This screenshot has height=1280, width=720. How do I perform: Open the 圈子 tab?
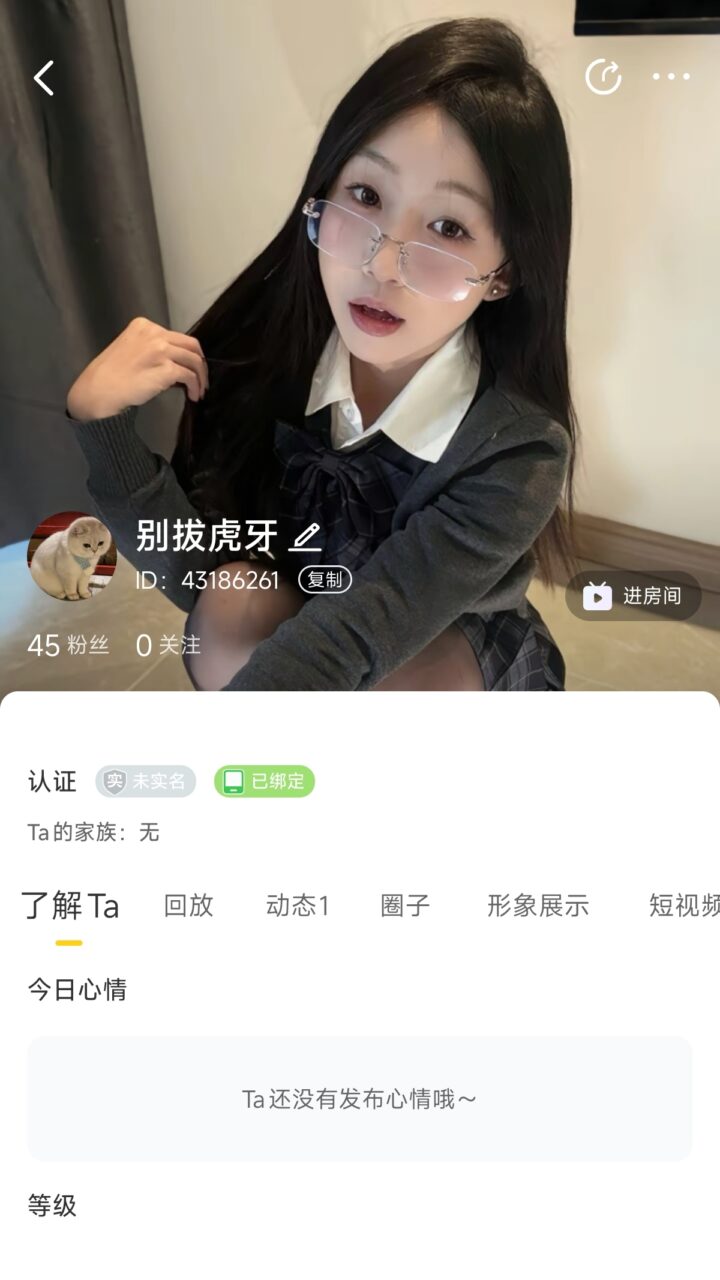coord(405,906)
